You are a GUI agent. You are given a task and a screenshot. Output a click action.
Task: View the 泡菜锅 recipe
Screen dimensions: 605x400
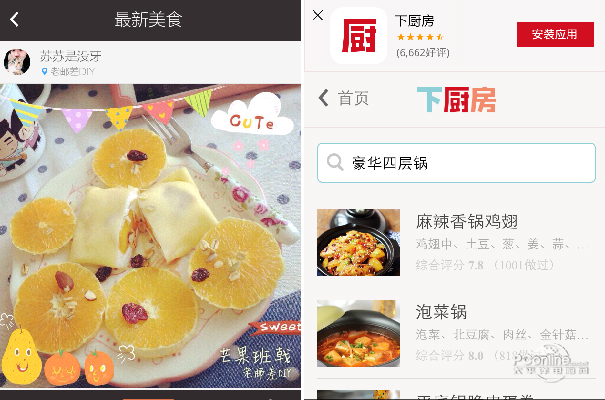click(441, 312)
